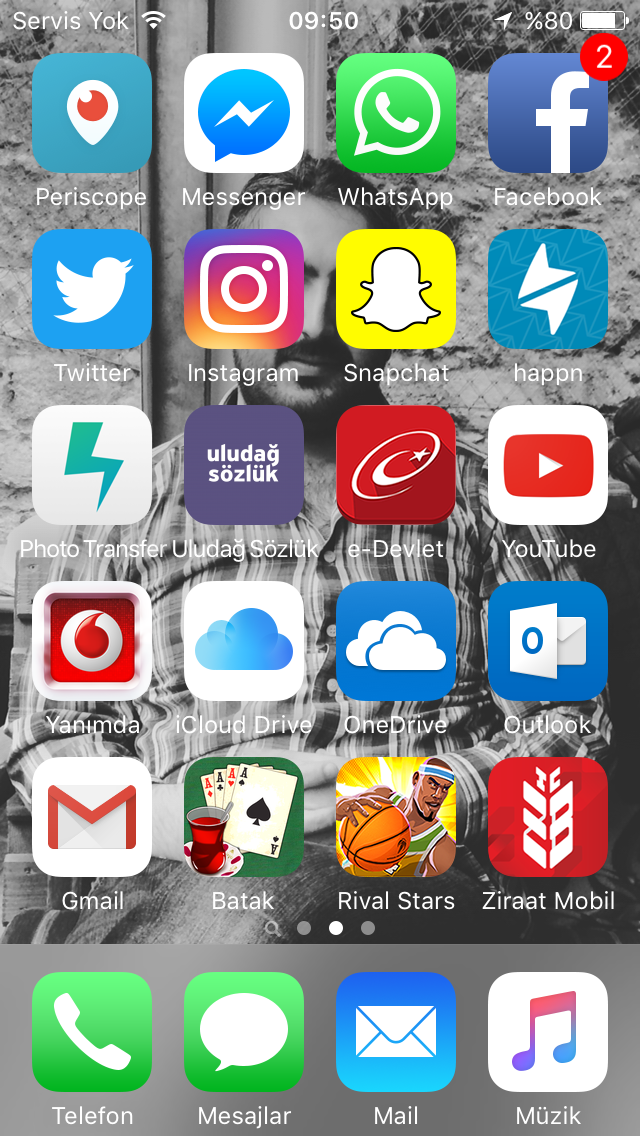
Task: Open iCloud Drive
Action: coord(244,642)
